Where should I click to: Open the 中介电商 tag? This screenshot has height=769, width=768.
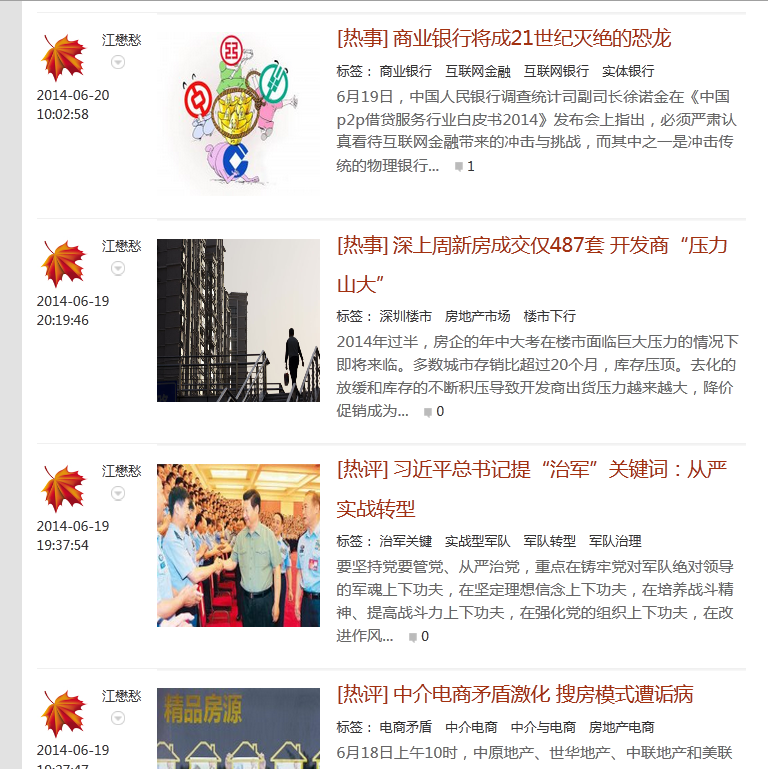point(471,728)
